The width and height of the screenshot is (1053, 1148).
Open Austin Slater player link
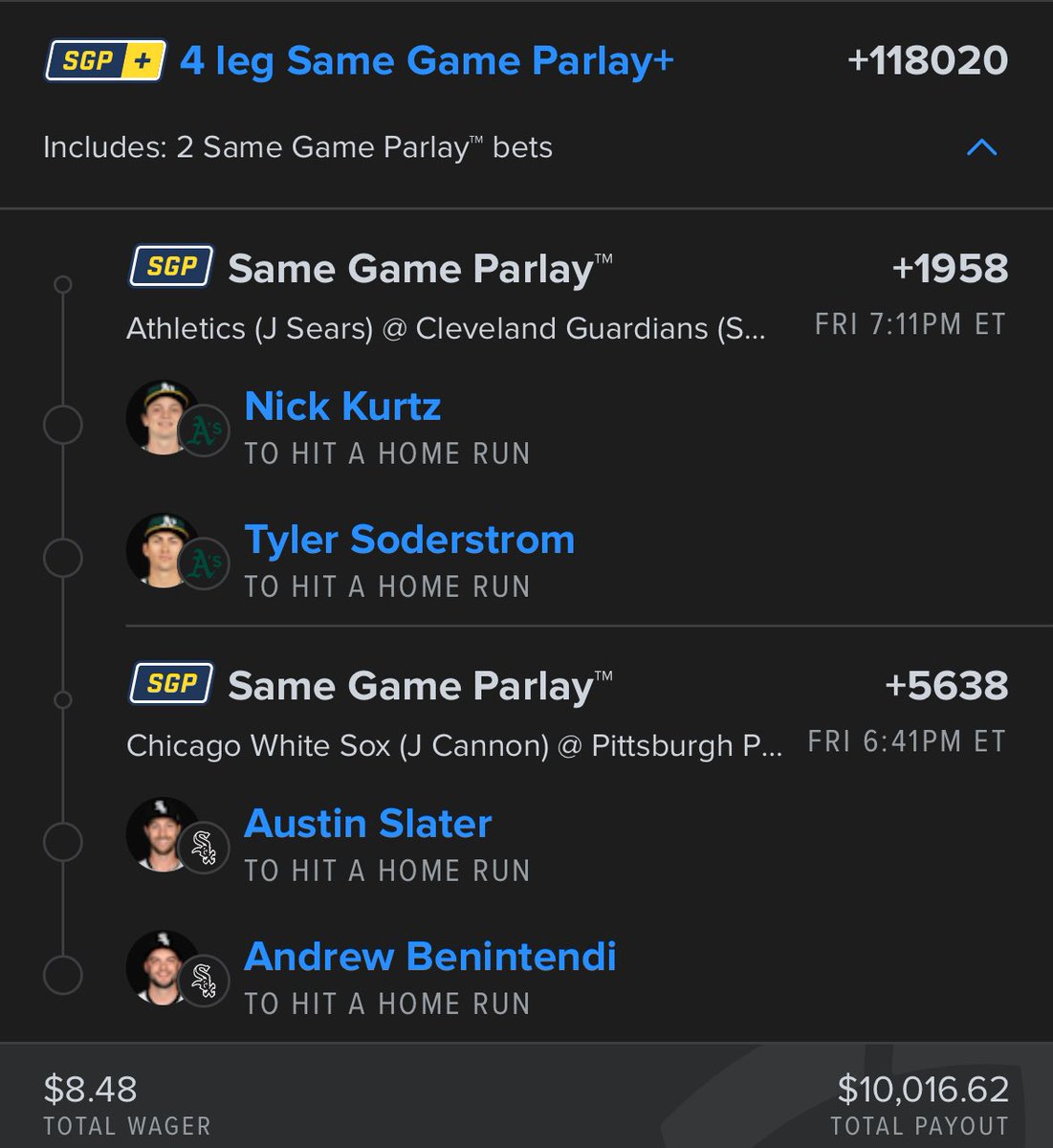368,824
